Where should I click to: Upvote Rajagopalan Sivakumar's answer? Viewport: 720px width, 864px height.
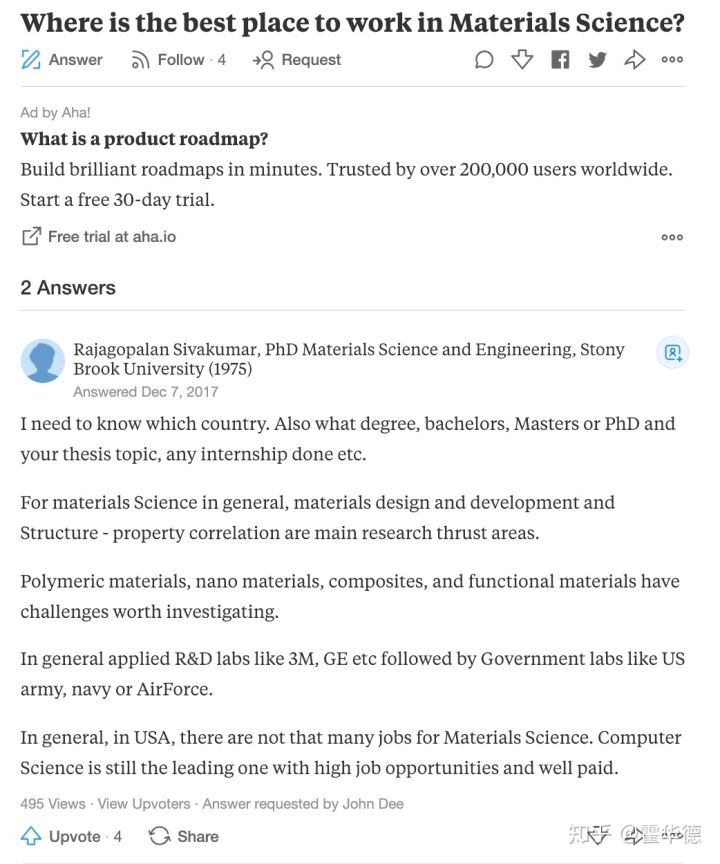(x=71, y=836)
